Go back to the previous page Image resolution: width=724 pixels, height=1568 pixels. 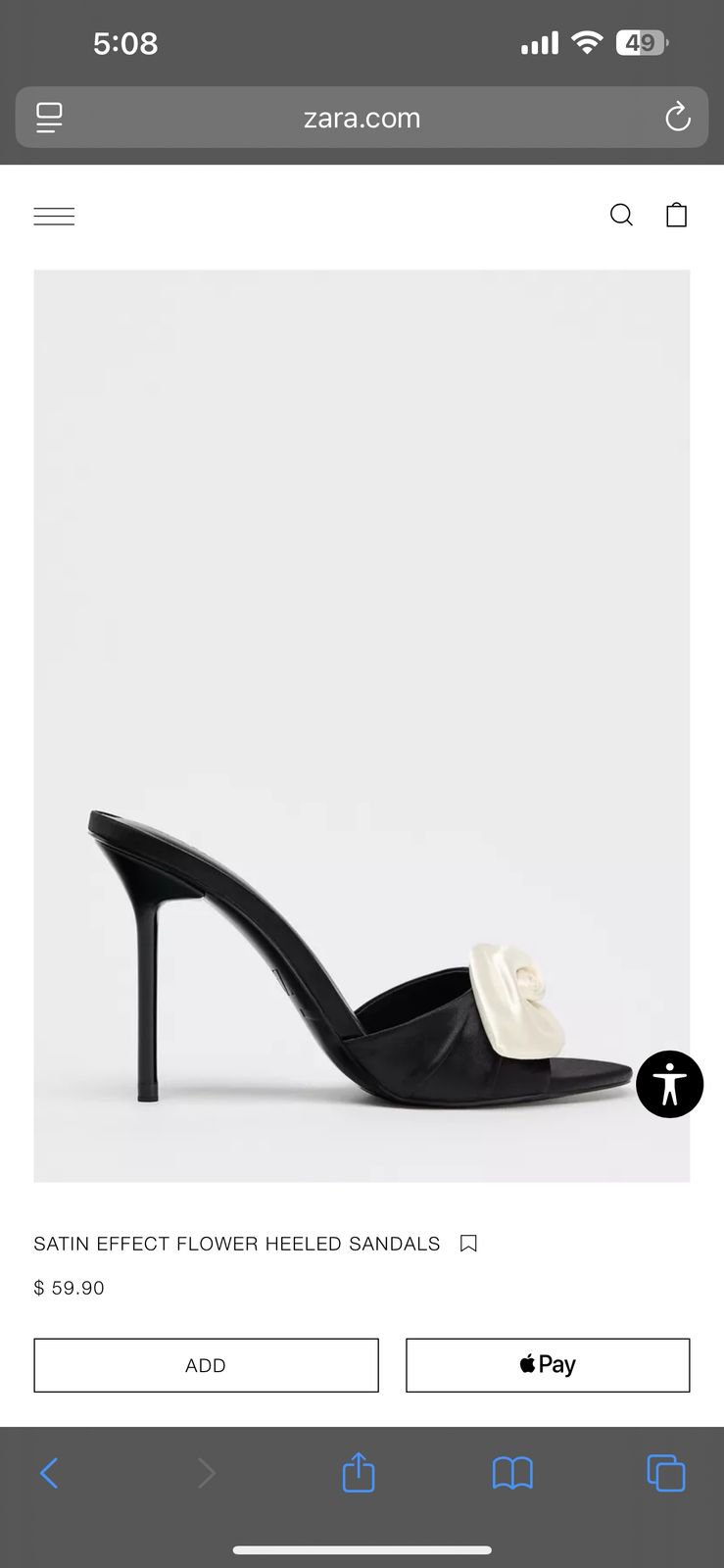[49, 1473]
